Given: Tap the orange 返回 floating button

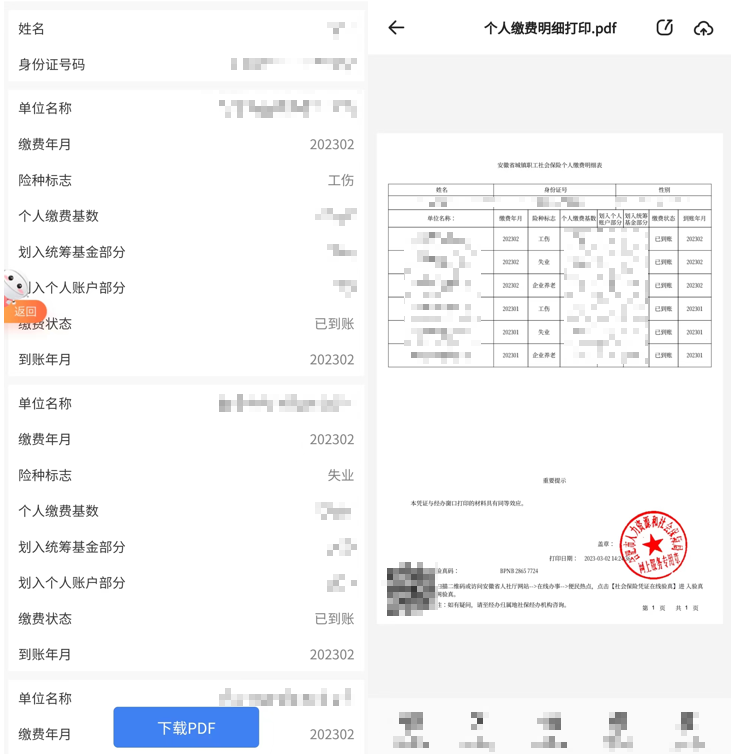Looking at the screenshot, I should [x=25, y=311].
